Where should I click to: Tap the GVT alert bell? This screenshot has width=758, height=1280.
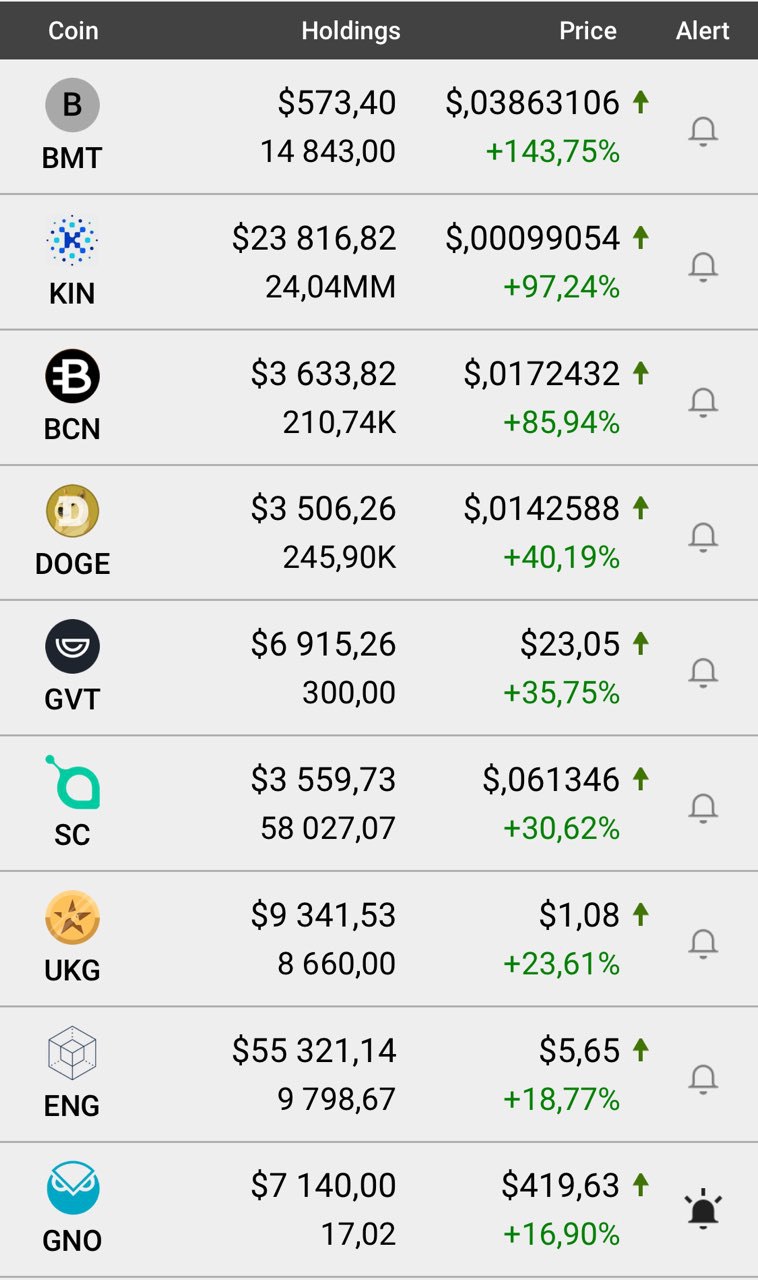703,673
